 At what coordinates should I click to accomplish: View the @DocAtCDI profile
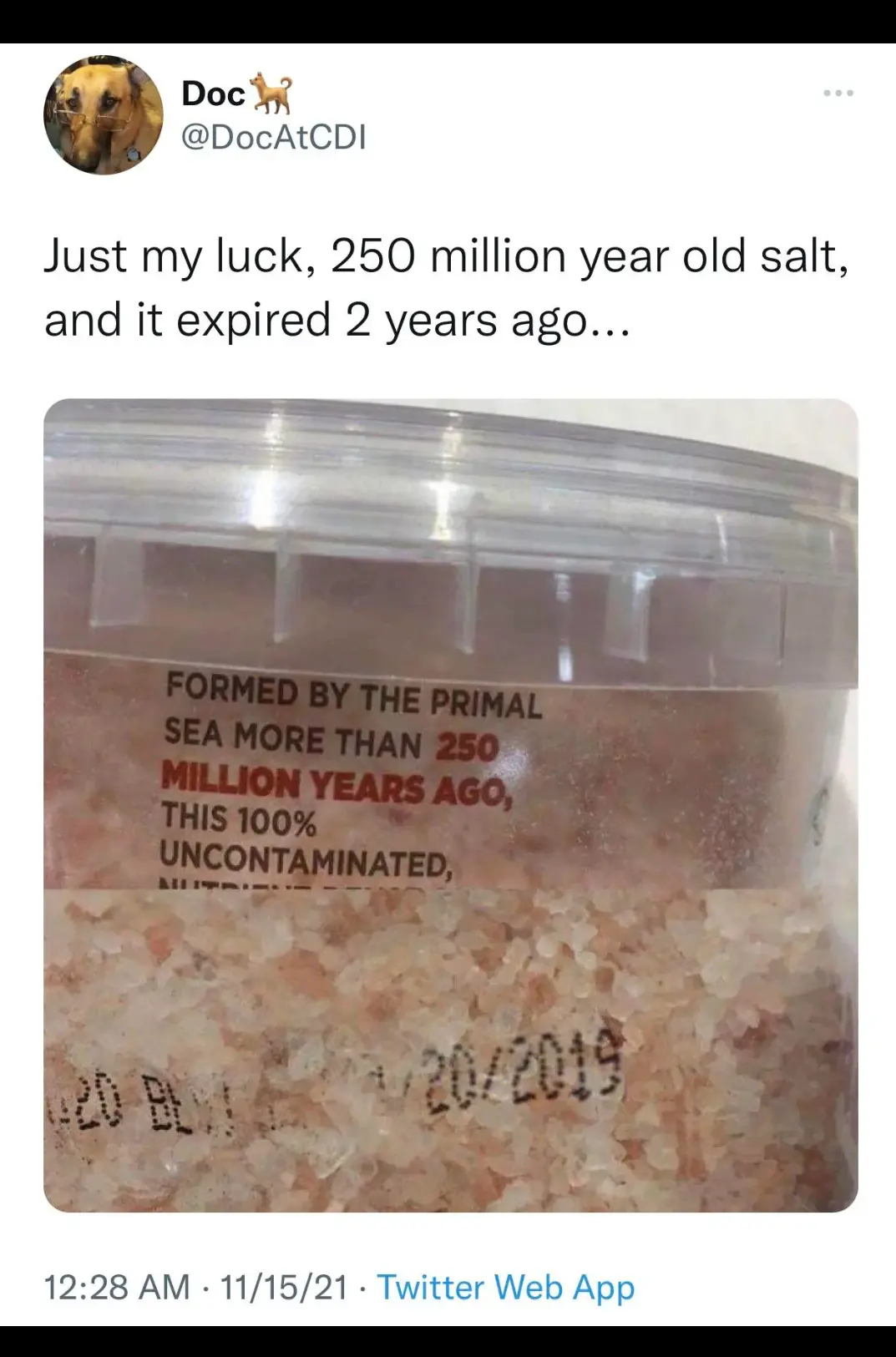(x=274, y=136)
